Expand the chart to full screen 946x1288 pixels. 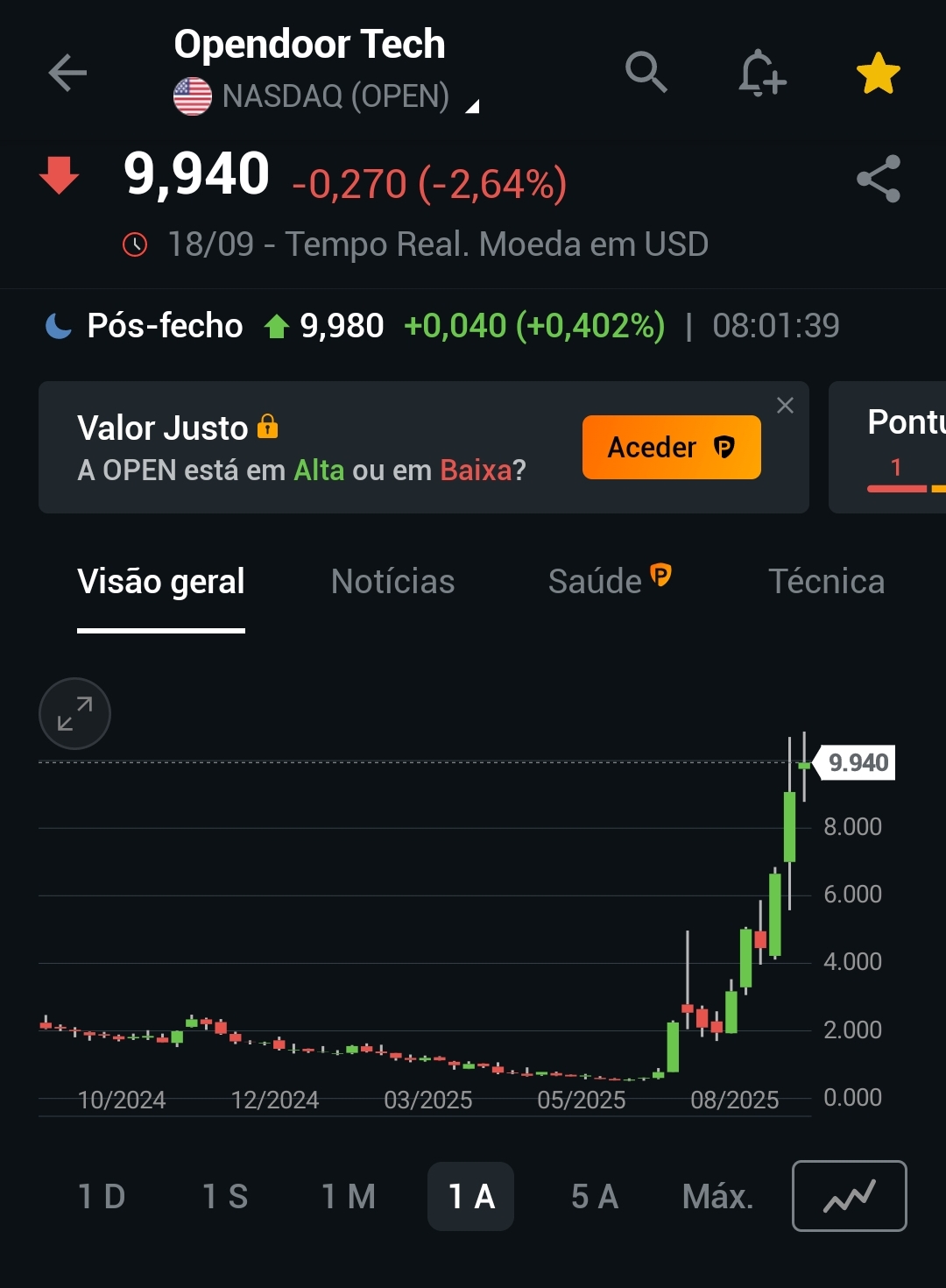pyautogui.click(x=74, y=713)
